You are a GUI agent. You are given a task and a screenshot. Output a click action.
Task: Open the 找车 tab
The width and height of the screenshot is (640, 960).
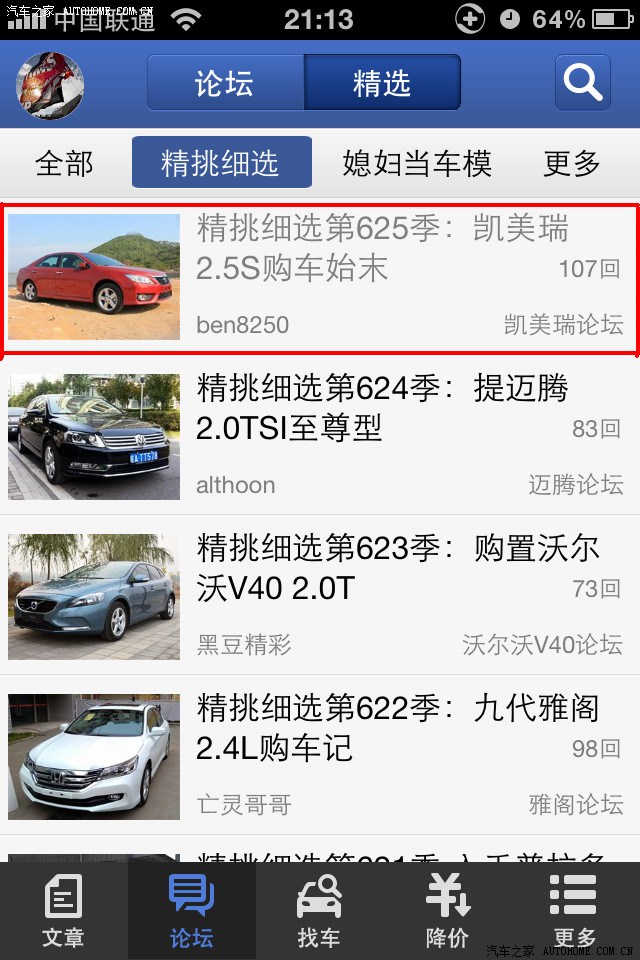[x=320, y=910]
